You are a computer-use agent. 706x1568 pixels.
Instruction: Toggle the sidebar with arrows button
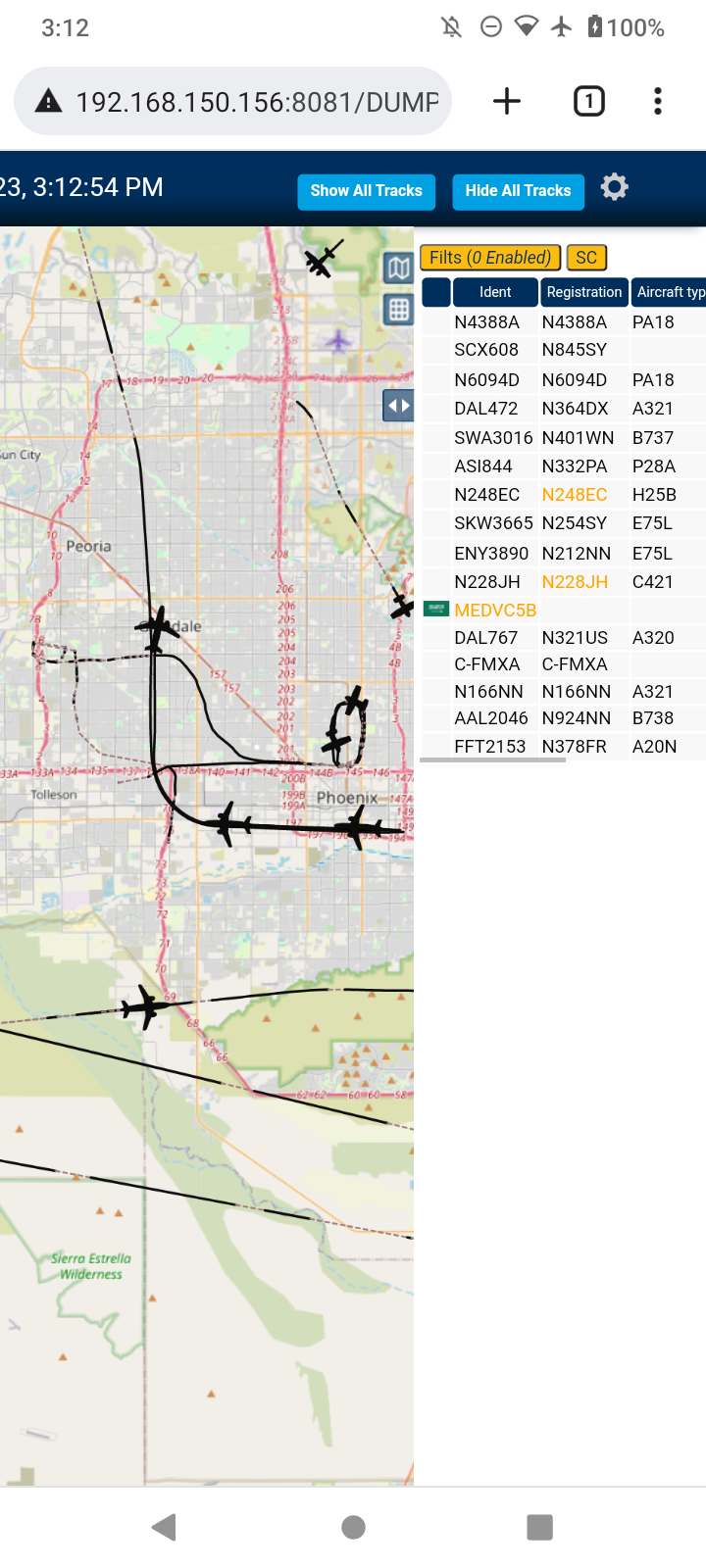click(x=398, y=405)
